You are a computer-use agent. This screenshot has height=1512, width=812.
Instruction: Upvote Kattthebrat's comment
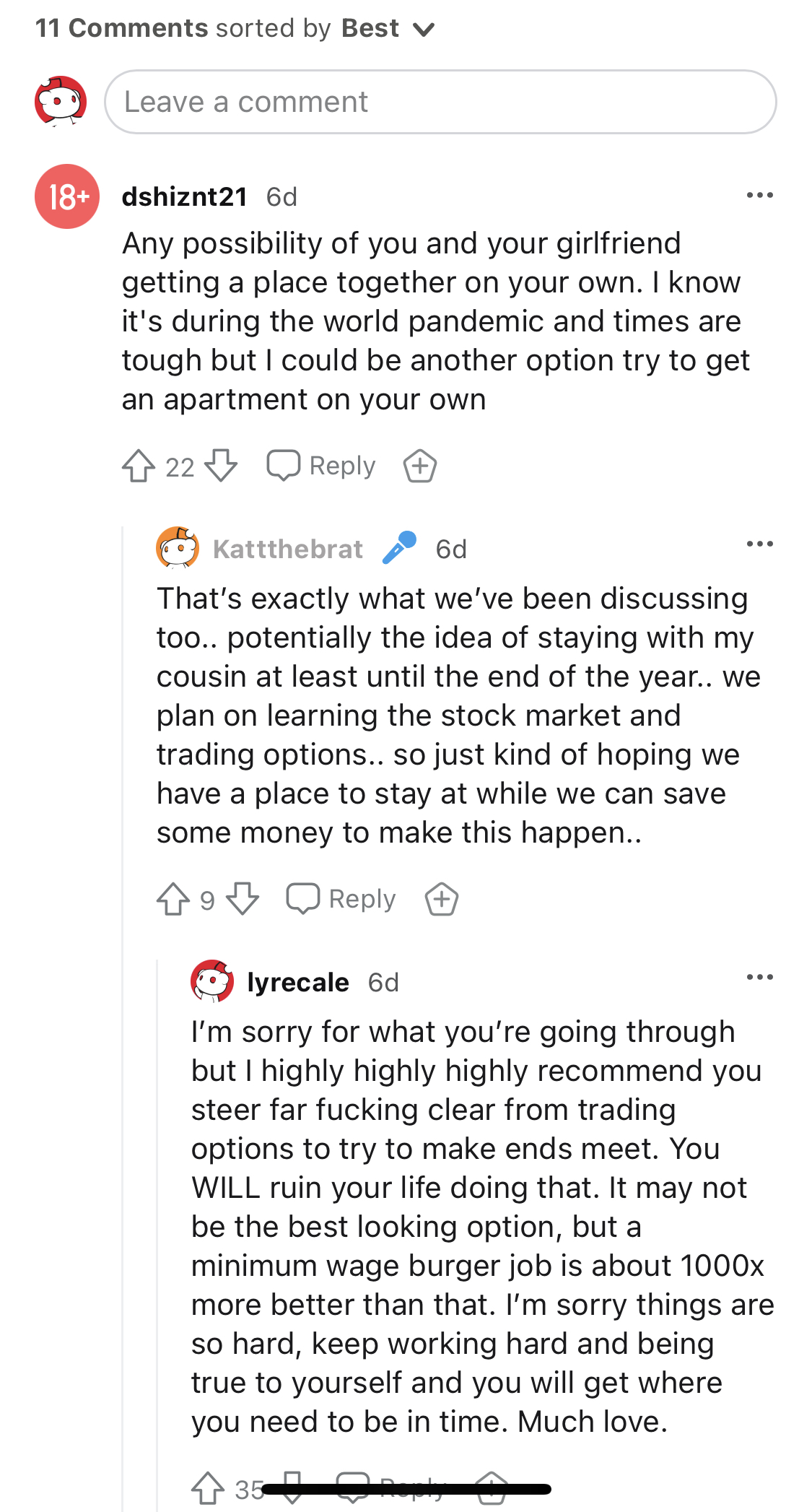click(173, 899)
